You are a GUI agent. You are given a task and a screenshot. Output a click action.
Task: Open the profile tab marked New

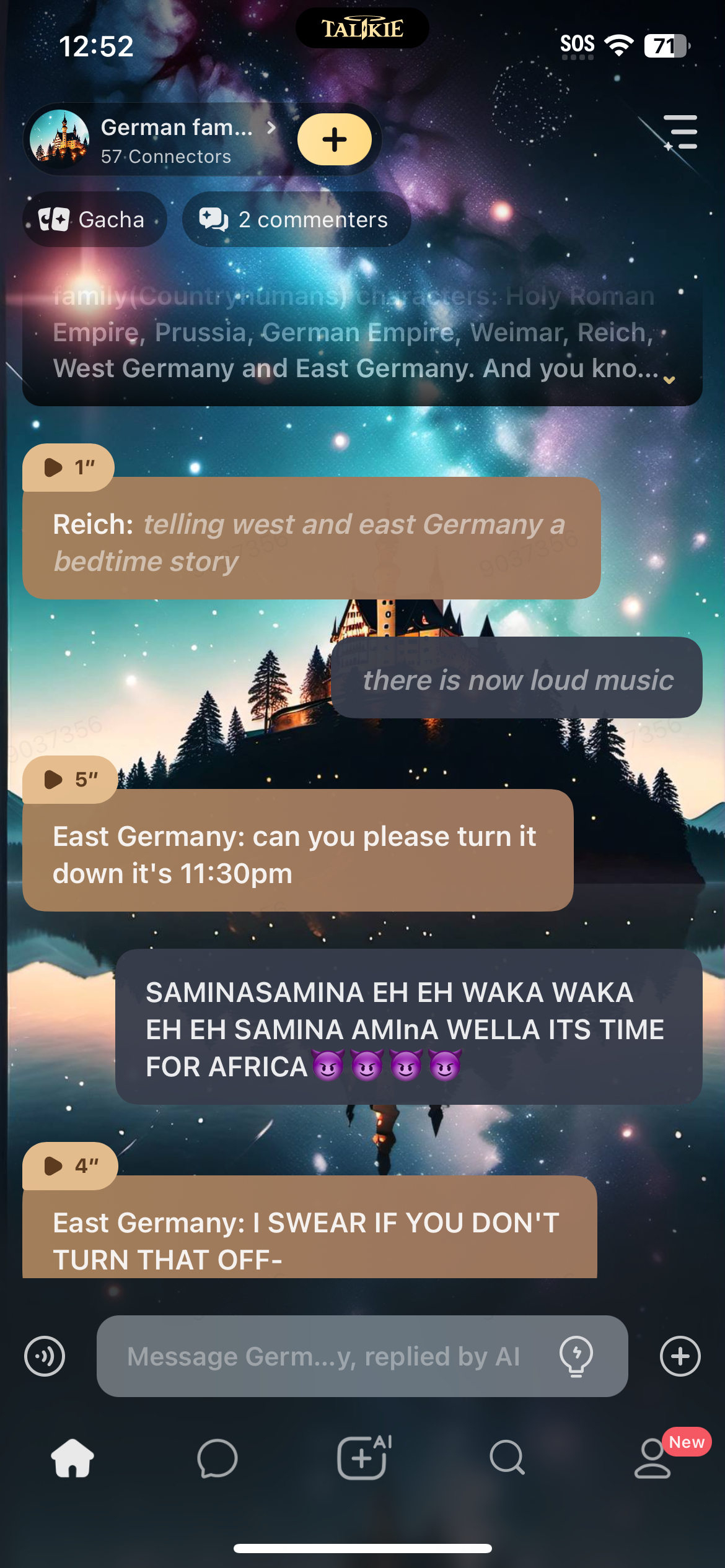[x=652, y=1458]
